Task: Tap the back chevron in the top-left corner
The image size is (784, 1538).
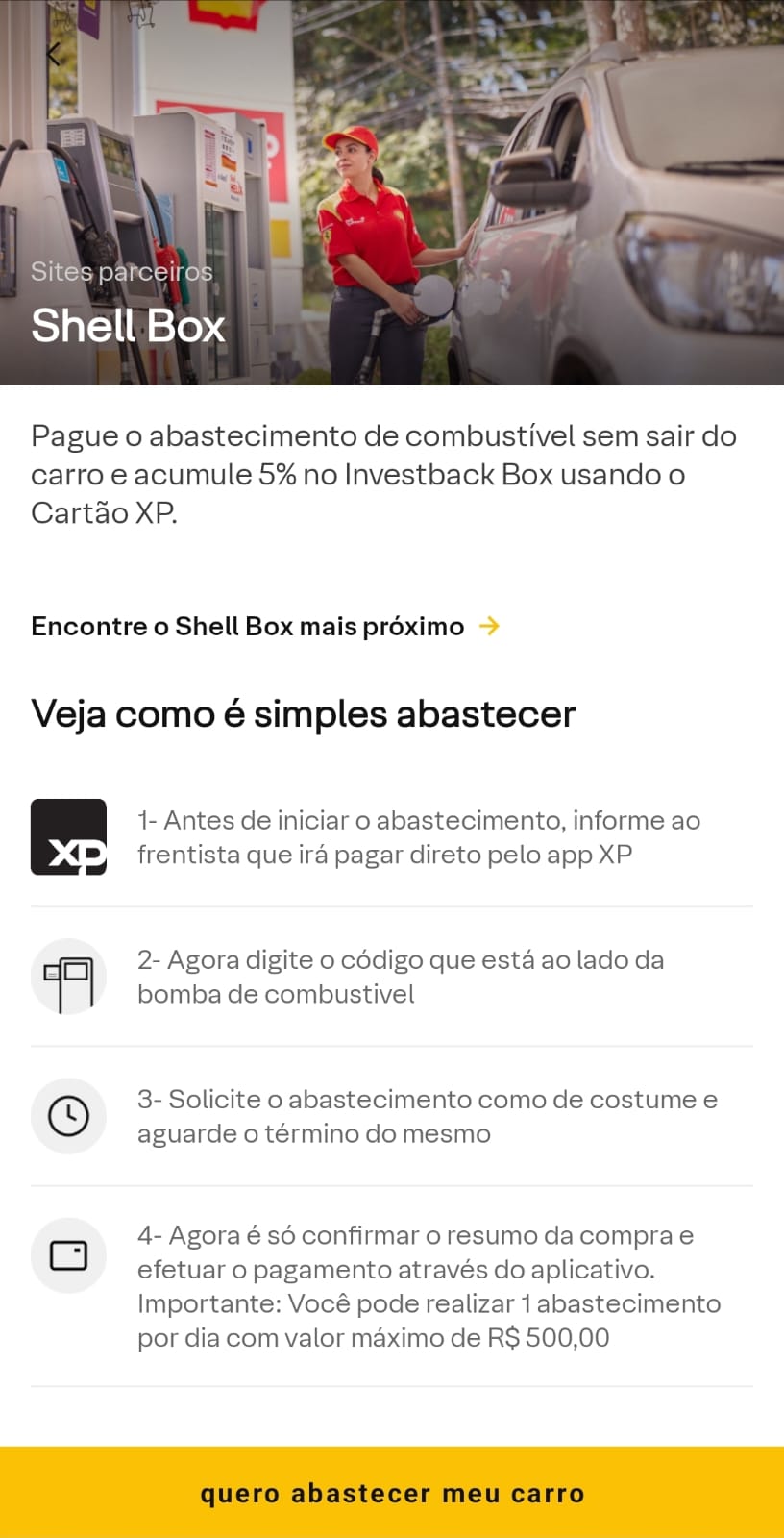Action: point(52,53)
